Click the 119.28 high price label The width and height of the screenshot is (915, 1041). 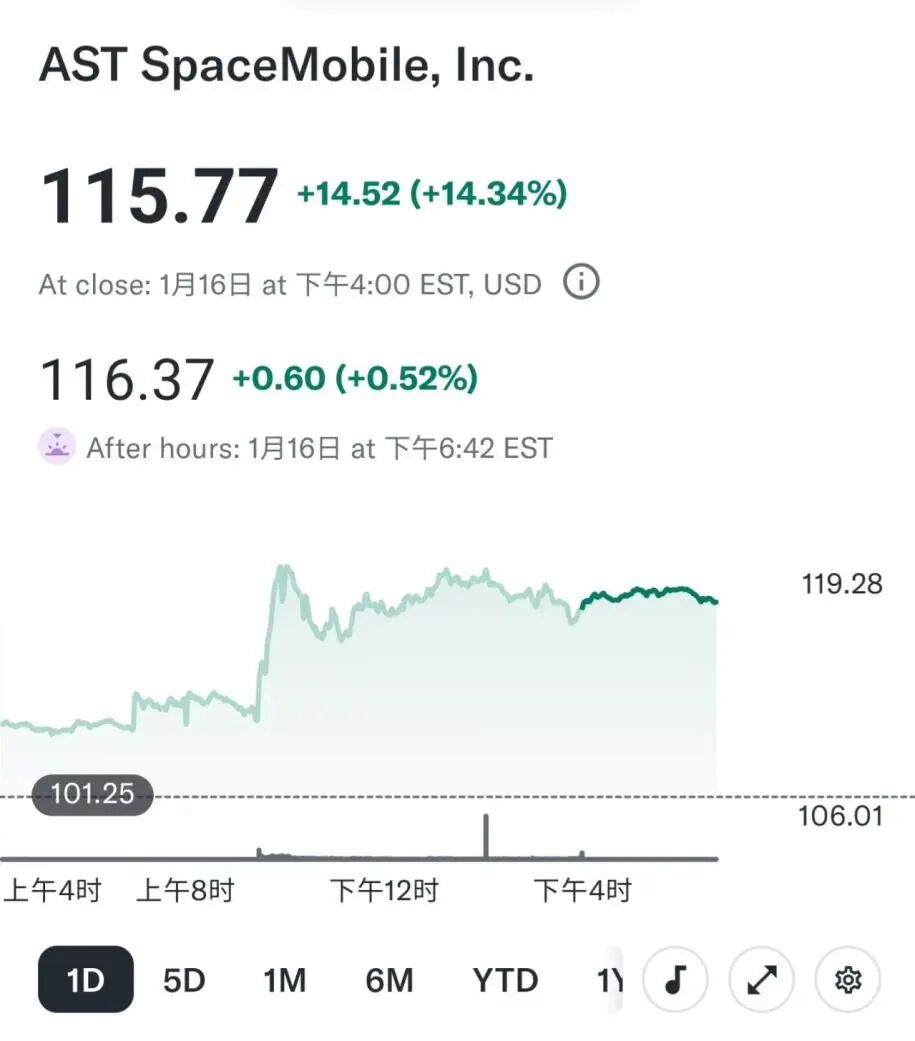(841, 583)
